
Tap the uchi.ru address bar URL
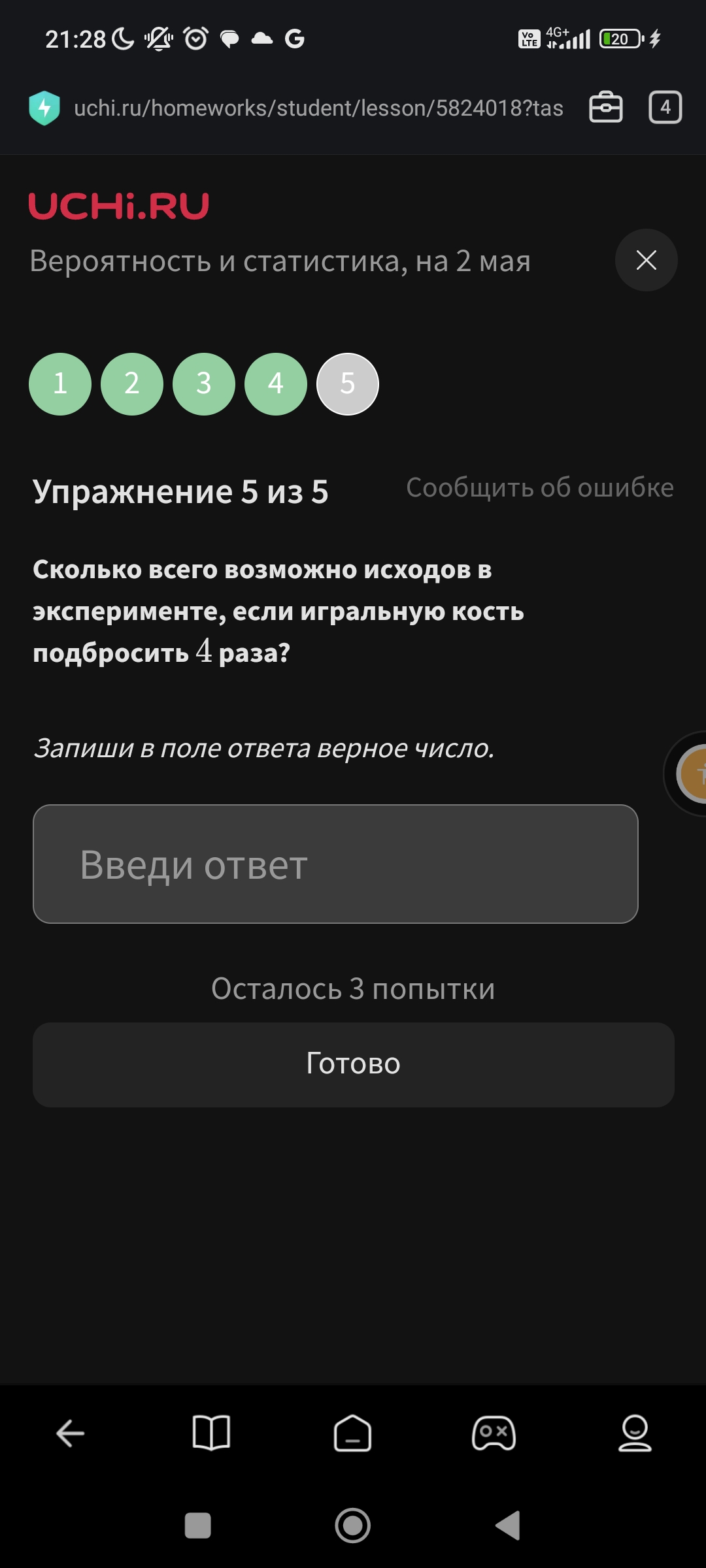[x=318, y=108]
